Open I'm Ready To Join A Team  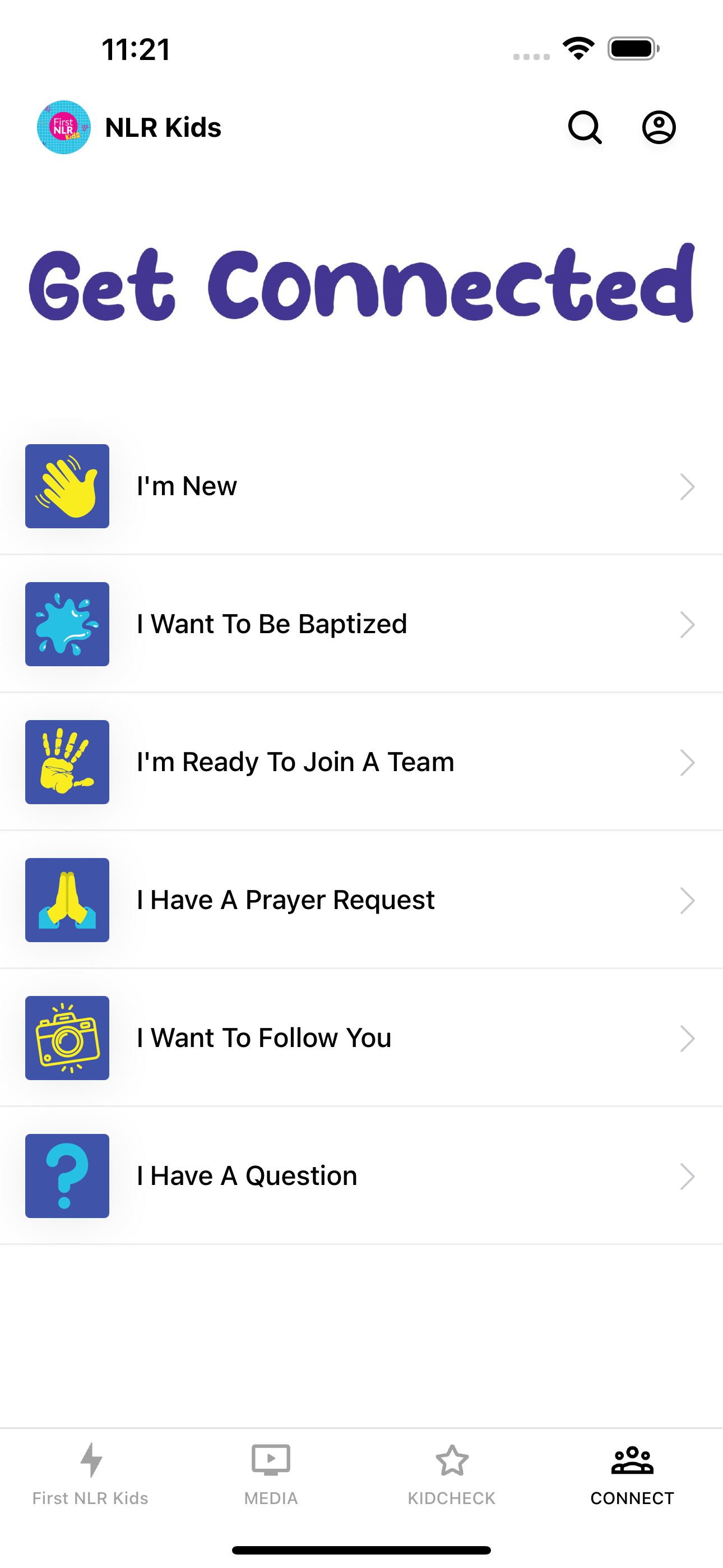tap(361, 762)
